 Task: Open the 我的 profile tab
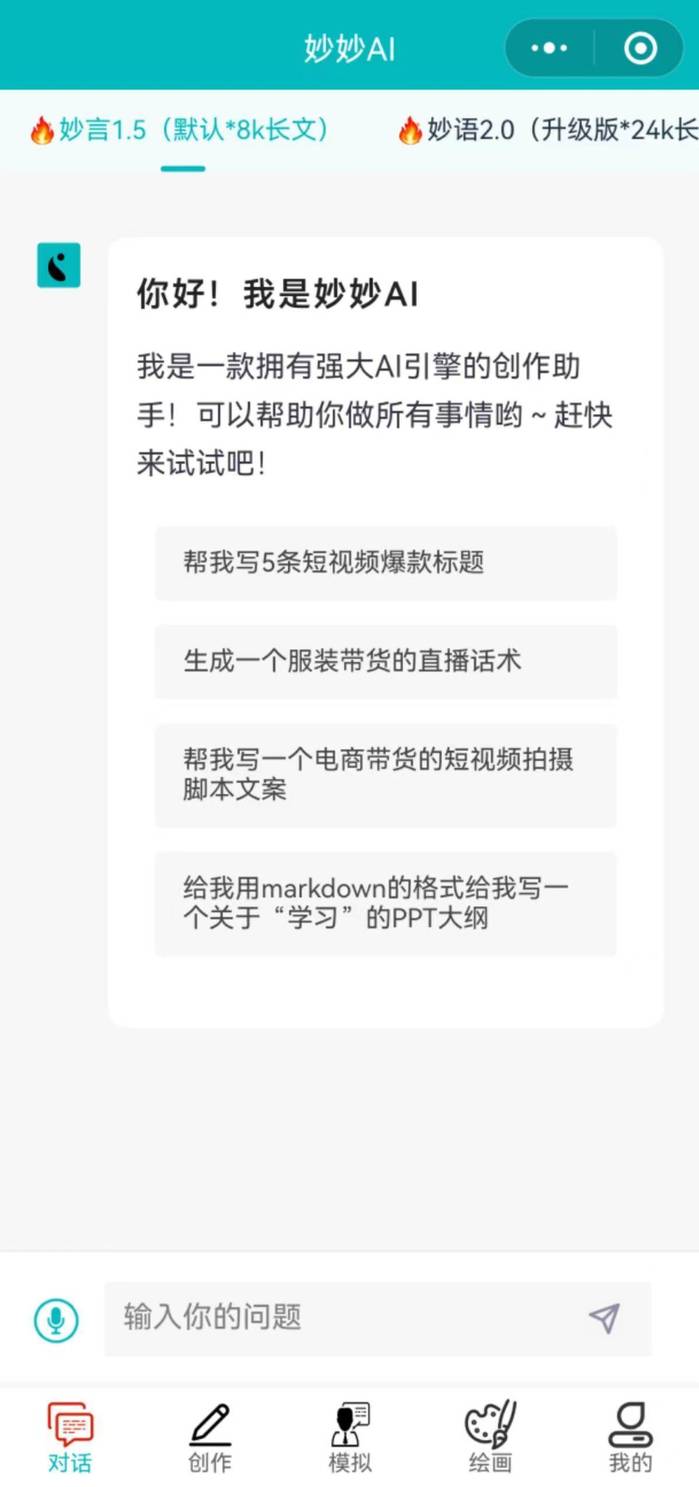(x=630, y=1438)
